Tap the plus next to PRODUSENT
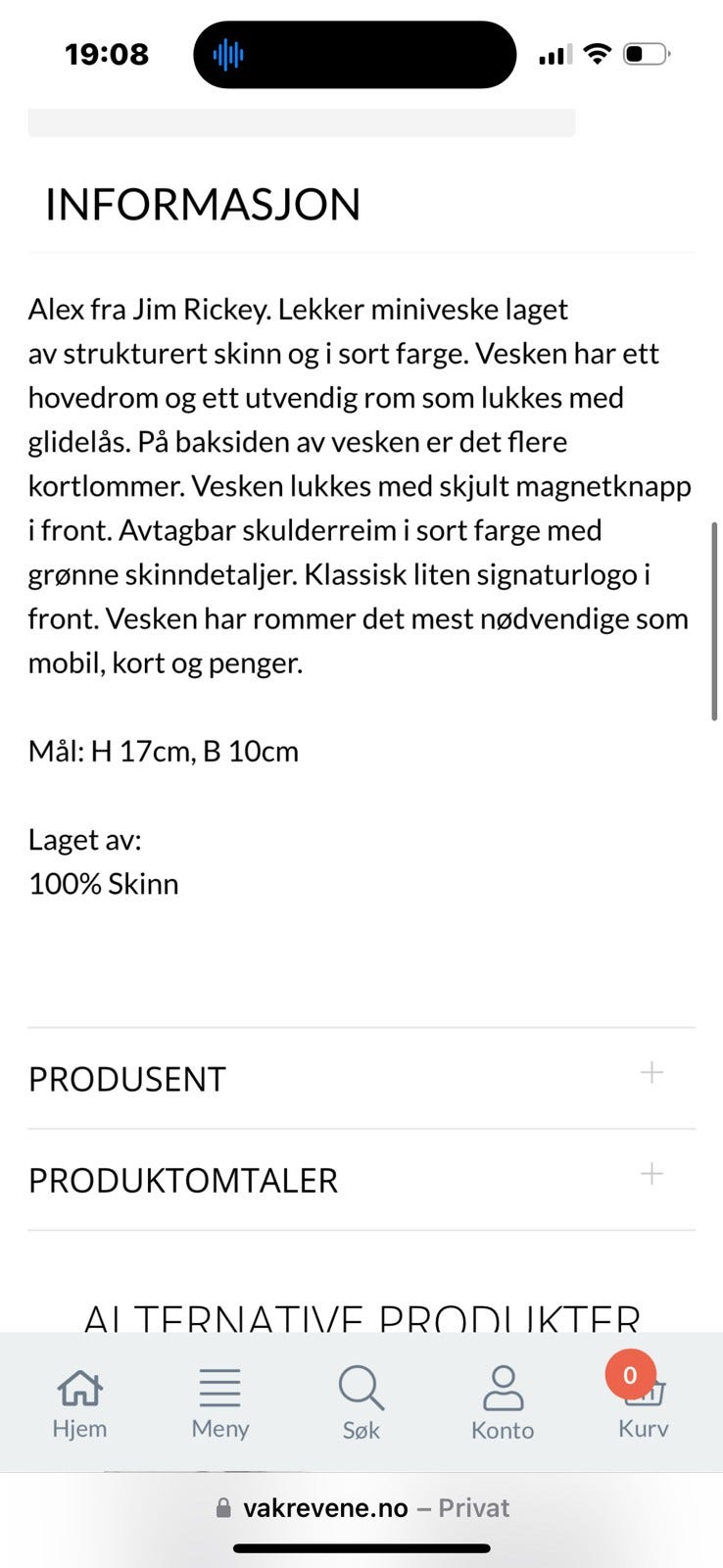This screenshot has height=1568, width=723. [x=651, y=1073]
